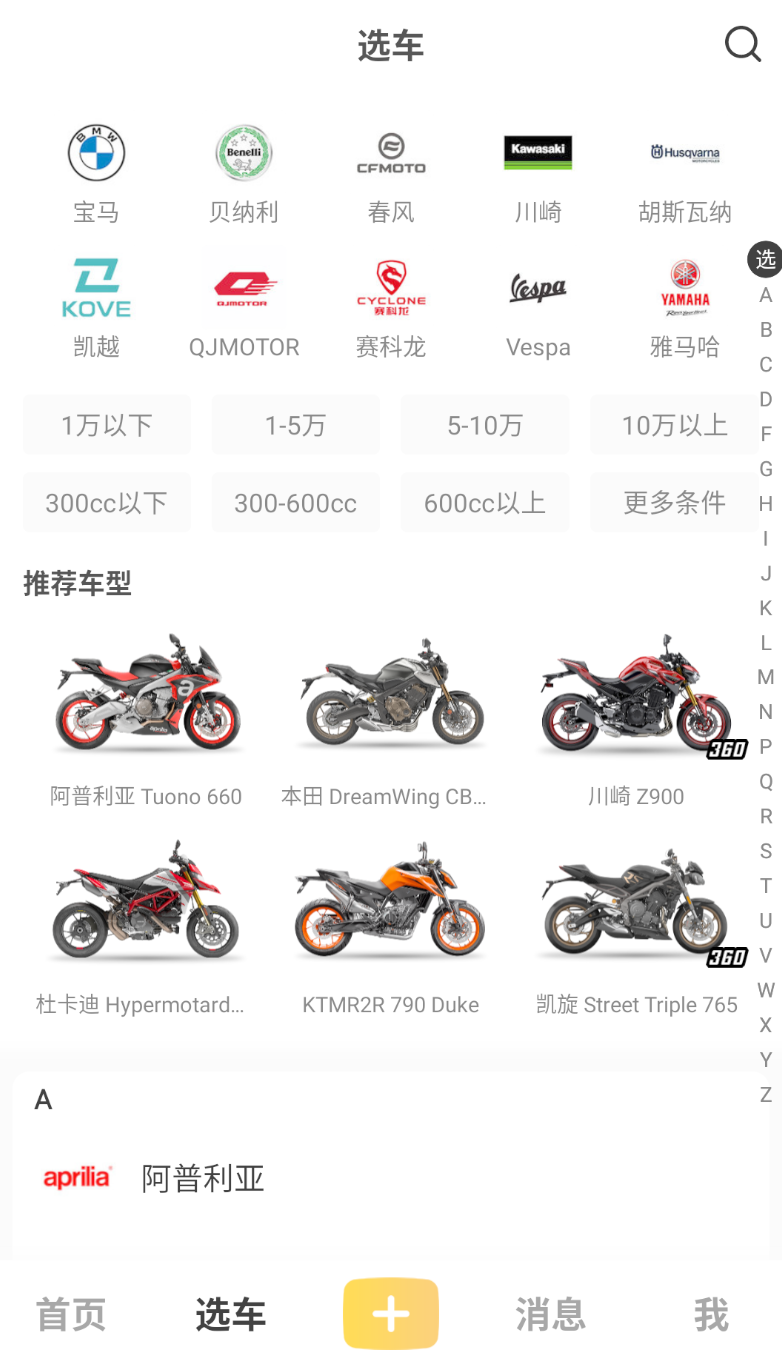The image size is (782, 1357).
Task: Filter by 300-600cc displacement
Action: [x=296, y=503]
